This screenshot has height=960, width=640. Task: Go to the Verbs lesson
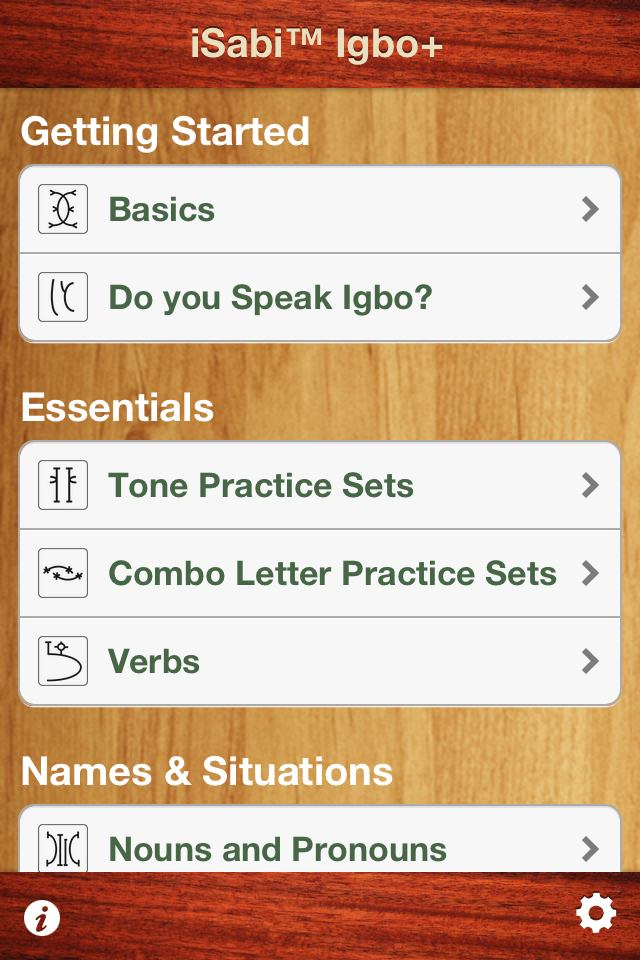click(320, 662)
